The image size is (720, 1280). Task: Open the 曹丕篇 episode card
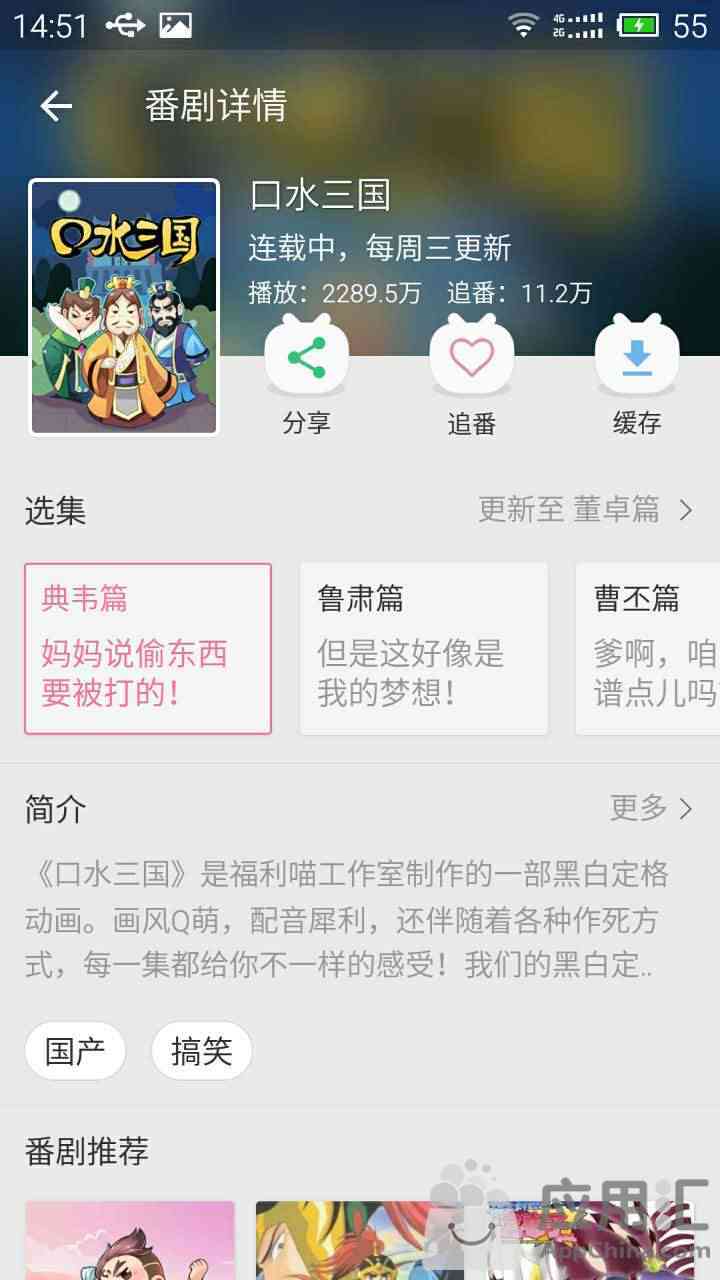[650, 648]
